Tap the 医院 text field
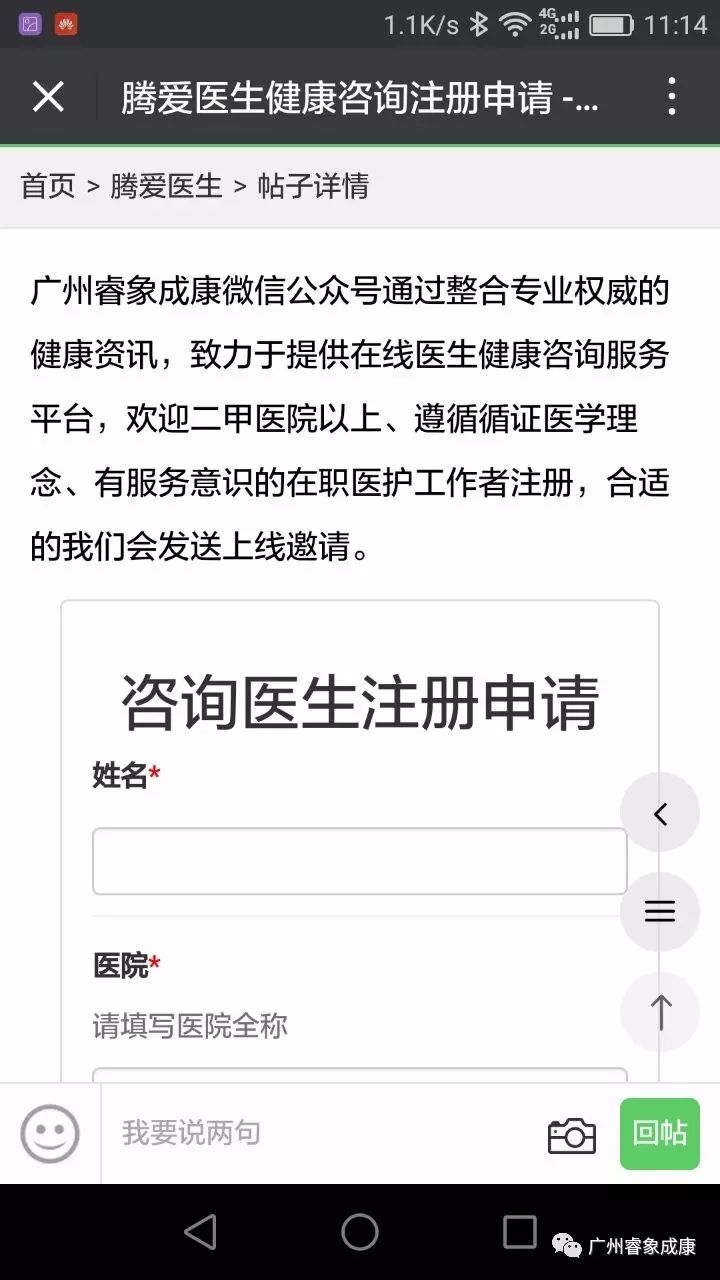This screenshot has height=1280, width=720. [360, 1076]
